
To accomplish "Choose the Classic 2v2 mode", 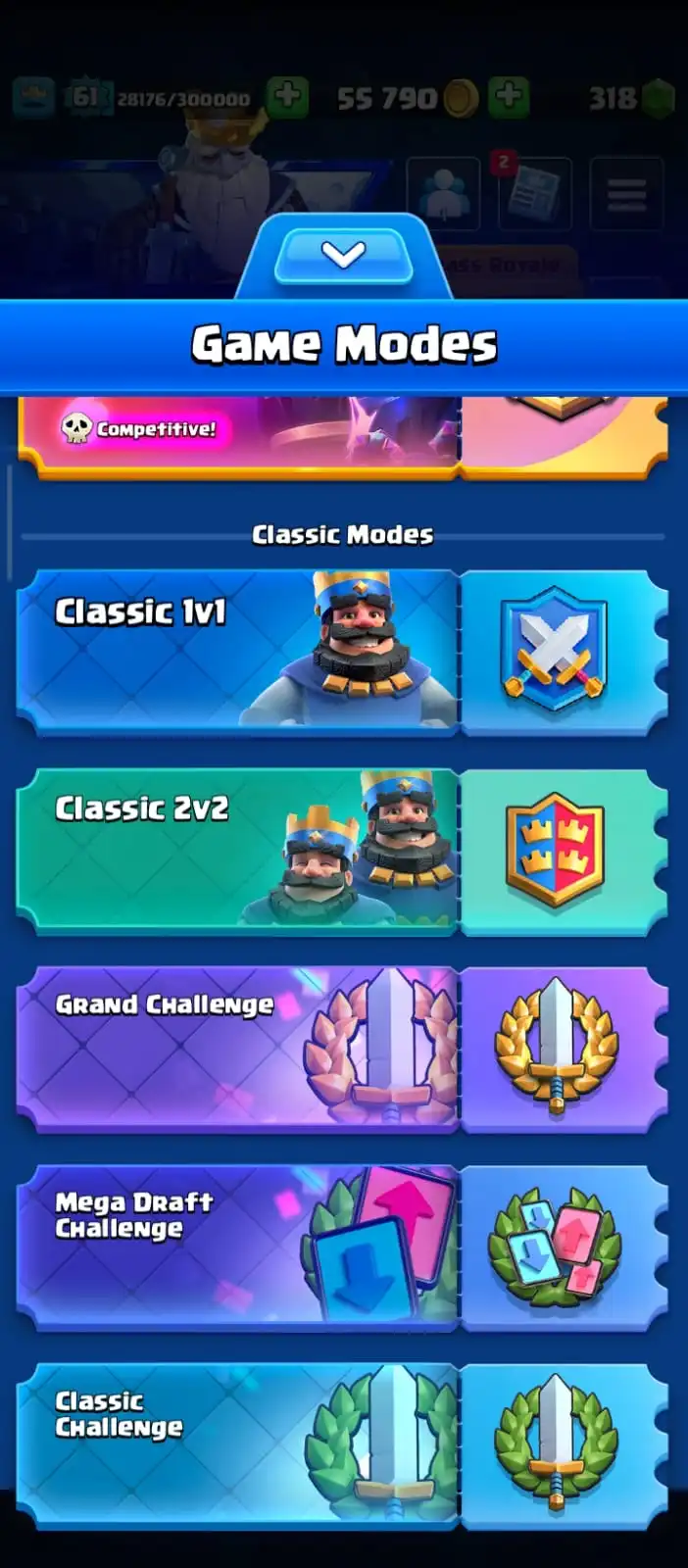I will click(x=238, y=851).
